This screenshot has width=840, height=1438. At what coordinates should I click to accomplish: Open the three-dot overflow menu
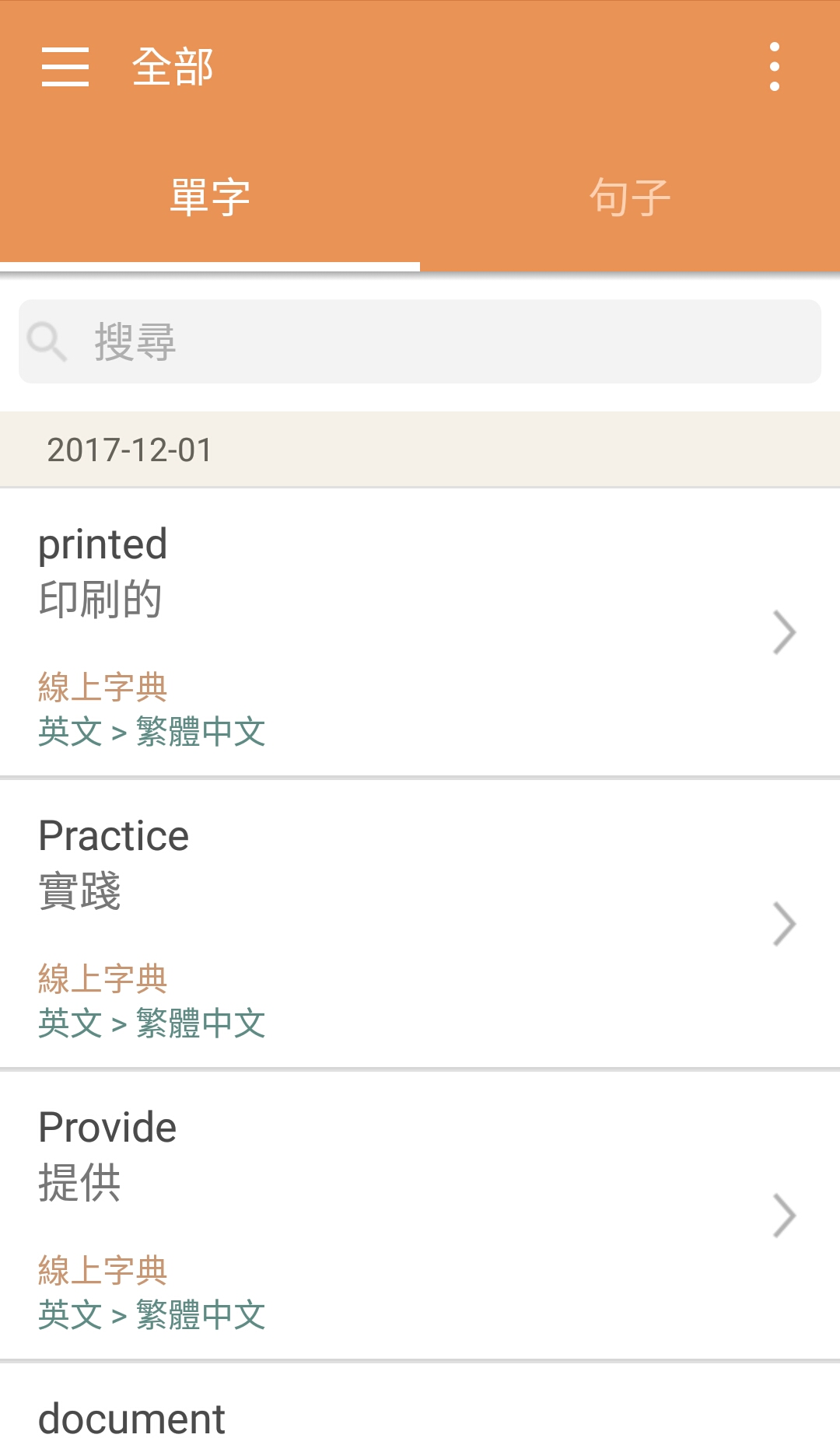774,66
